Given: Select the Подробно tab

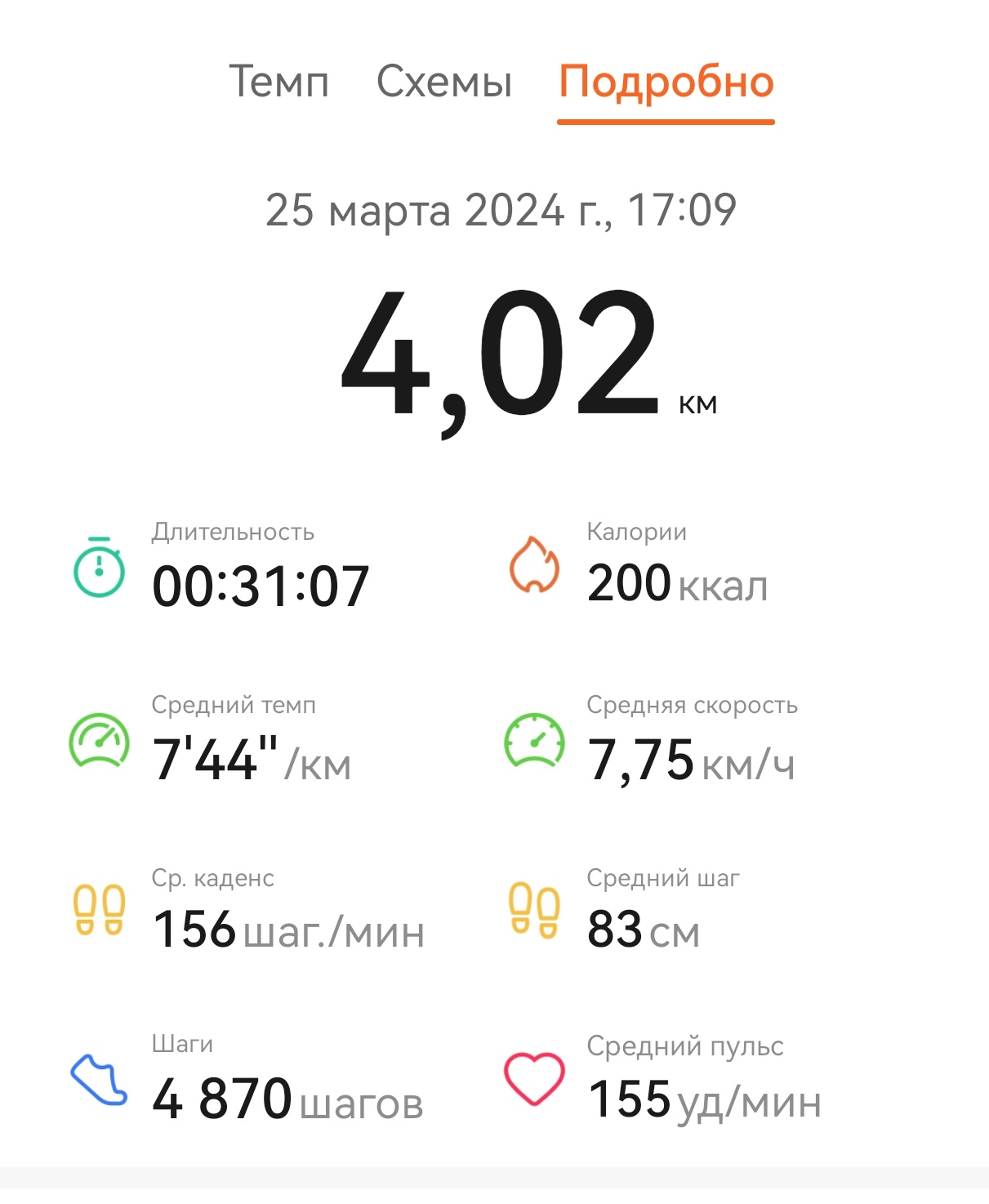Looking at the screenshot, I should (666, 82).
